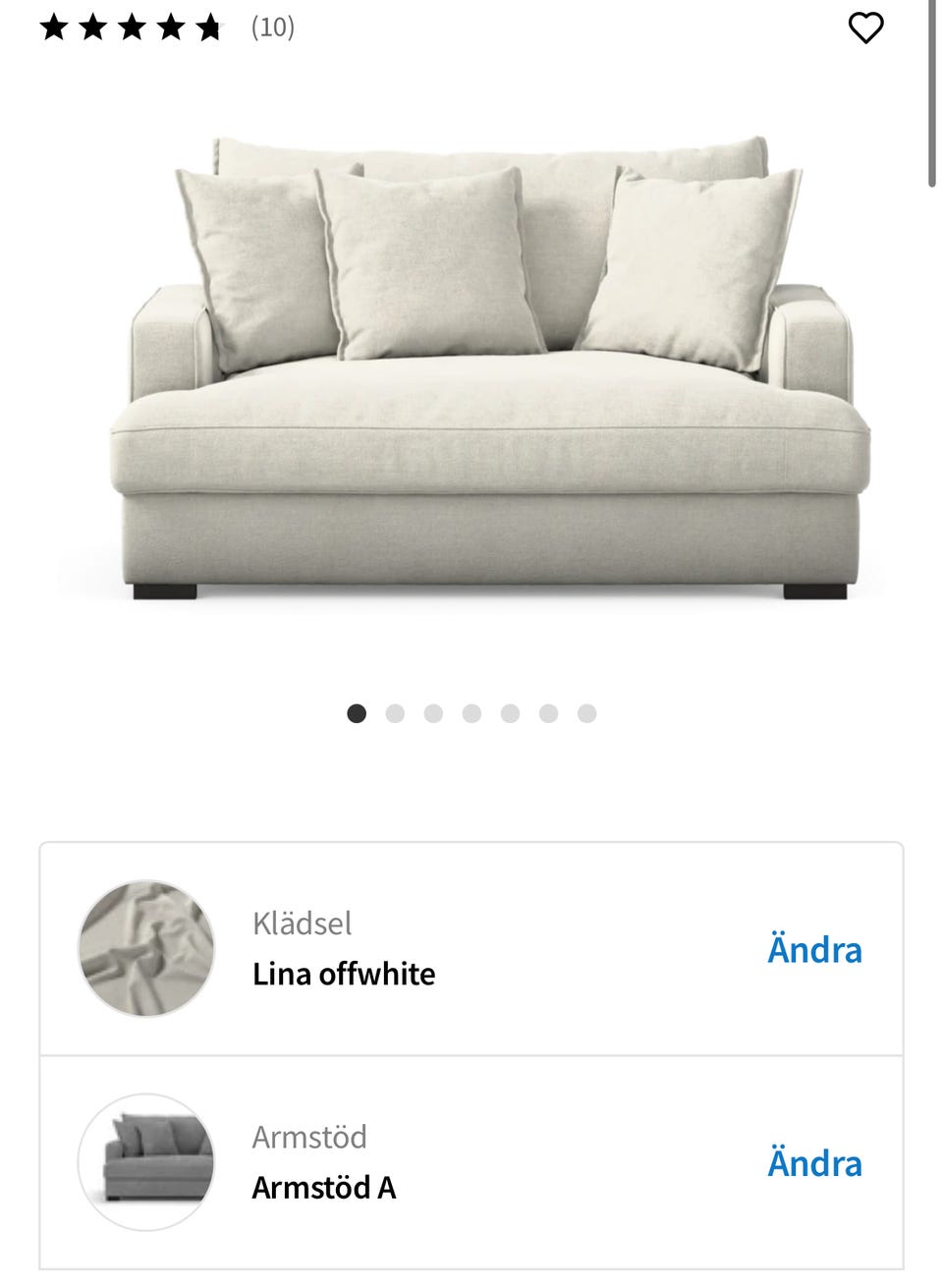Open the Klädsel option row
The image size is (943, 1288).
click(x=471, y=949)
